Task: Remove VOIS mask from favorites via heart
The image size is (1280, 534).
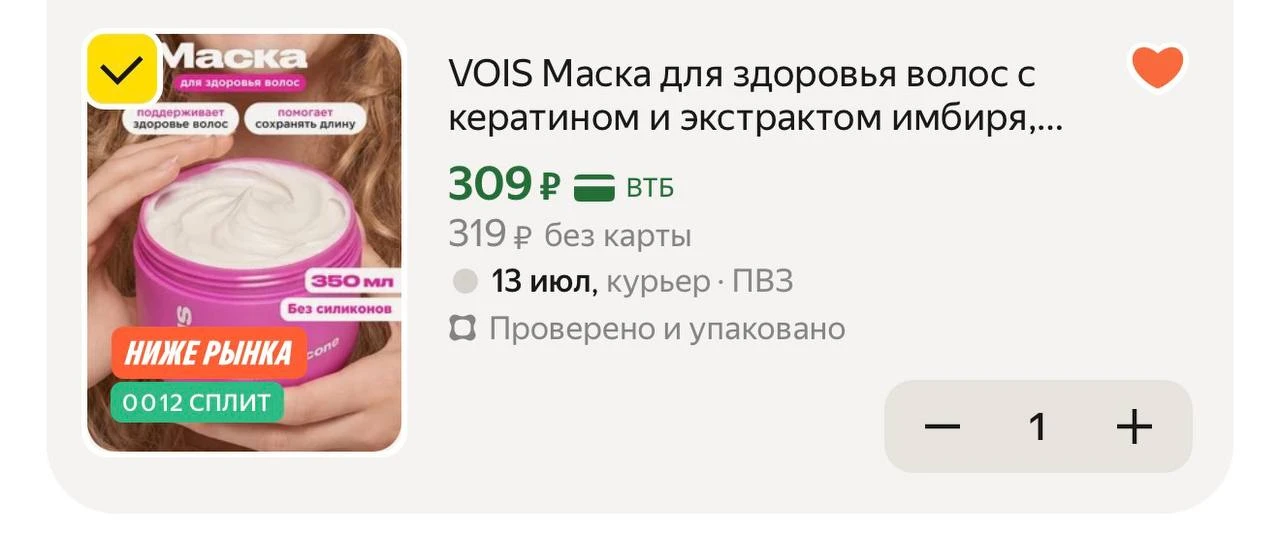Action: 1157,67
